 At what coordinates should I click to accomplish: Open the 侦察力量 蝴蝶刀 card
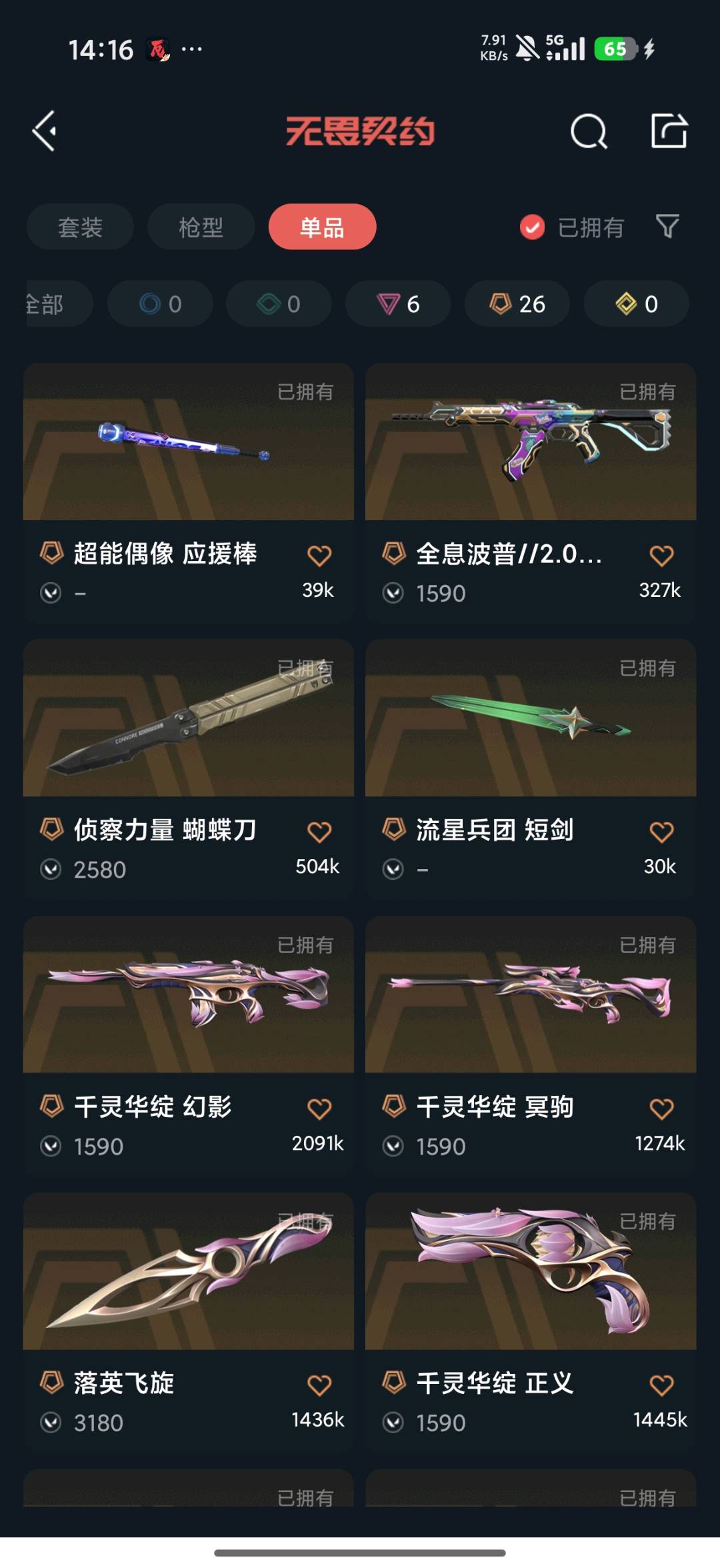coord(189,769)
